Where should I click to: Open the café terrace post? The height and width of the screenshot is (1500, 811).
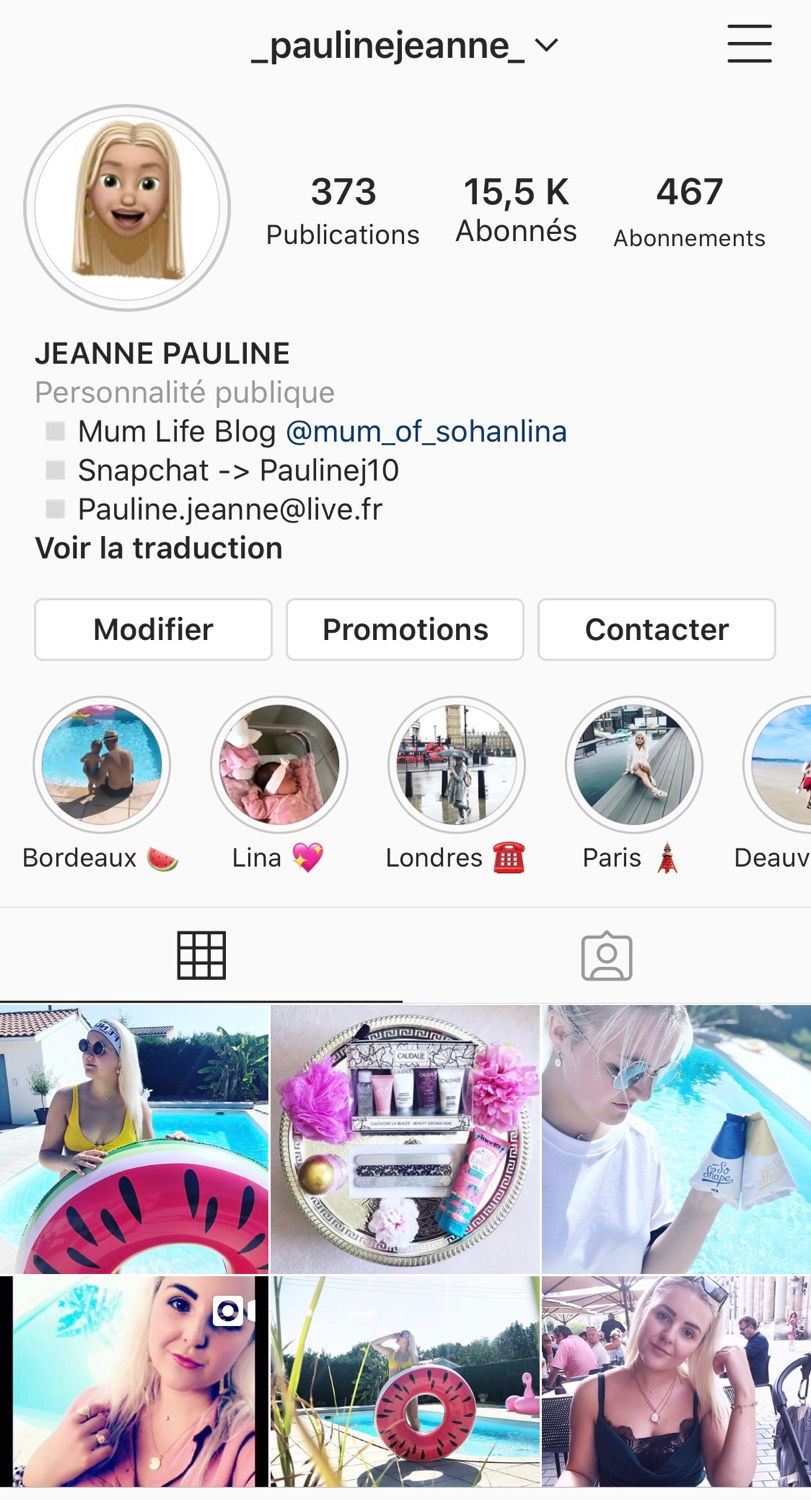tap(677, 1382)
